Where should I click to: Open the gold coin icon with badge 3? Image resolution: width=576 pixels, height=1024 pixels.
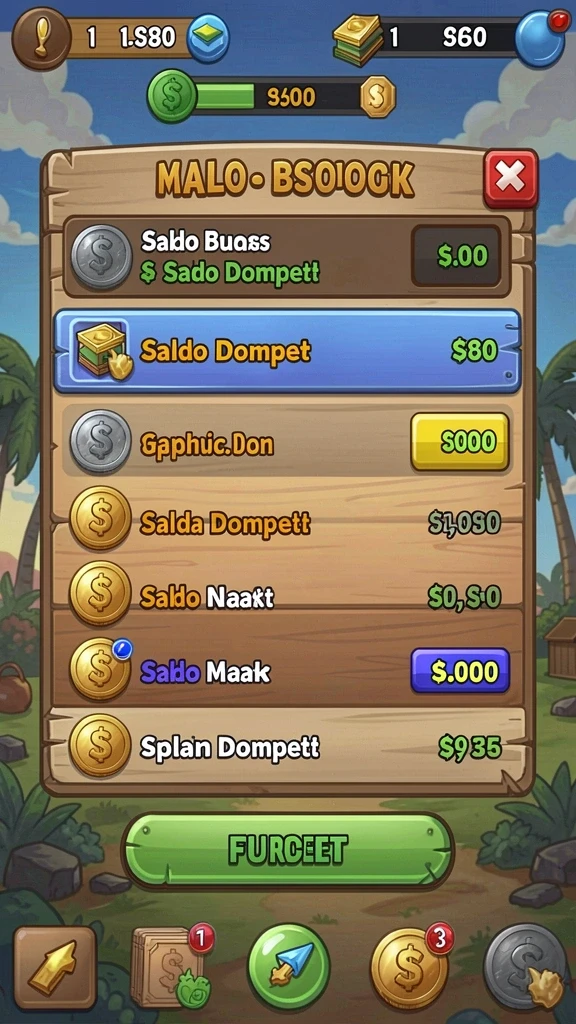pos(410,968)
